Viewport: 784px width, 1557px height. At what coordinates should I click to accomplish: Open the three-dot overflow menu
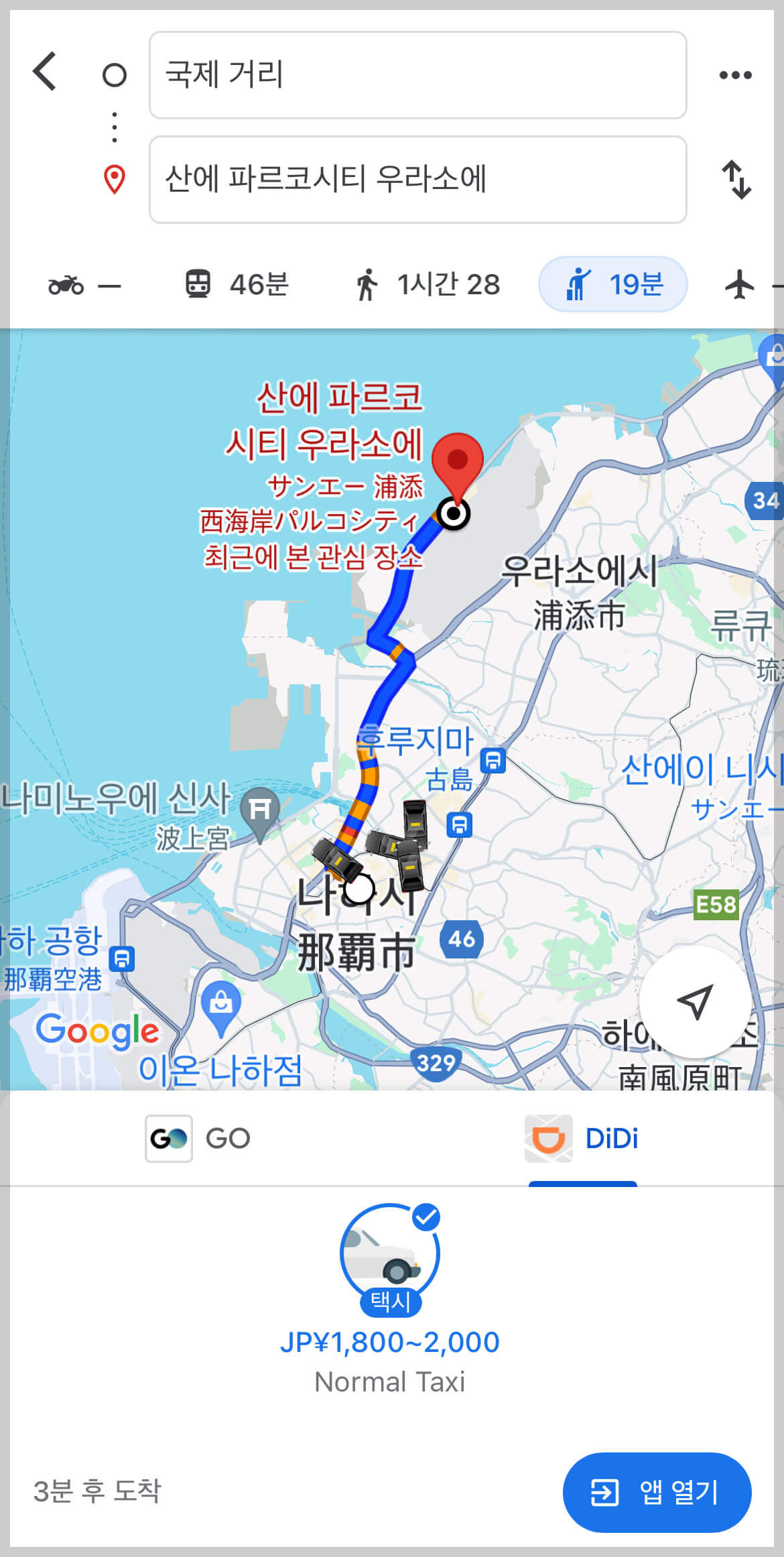click(x=734, y=74)
